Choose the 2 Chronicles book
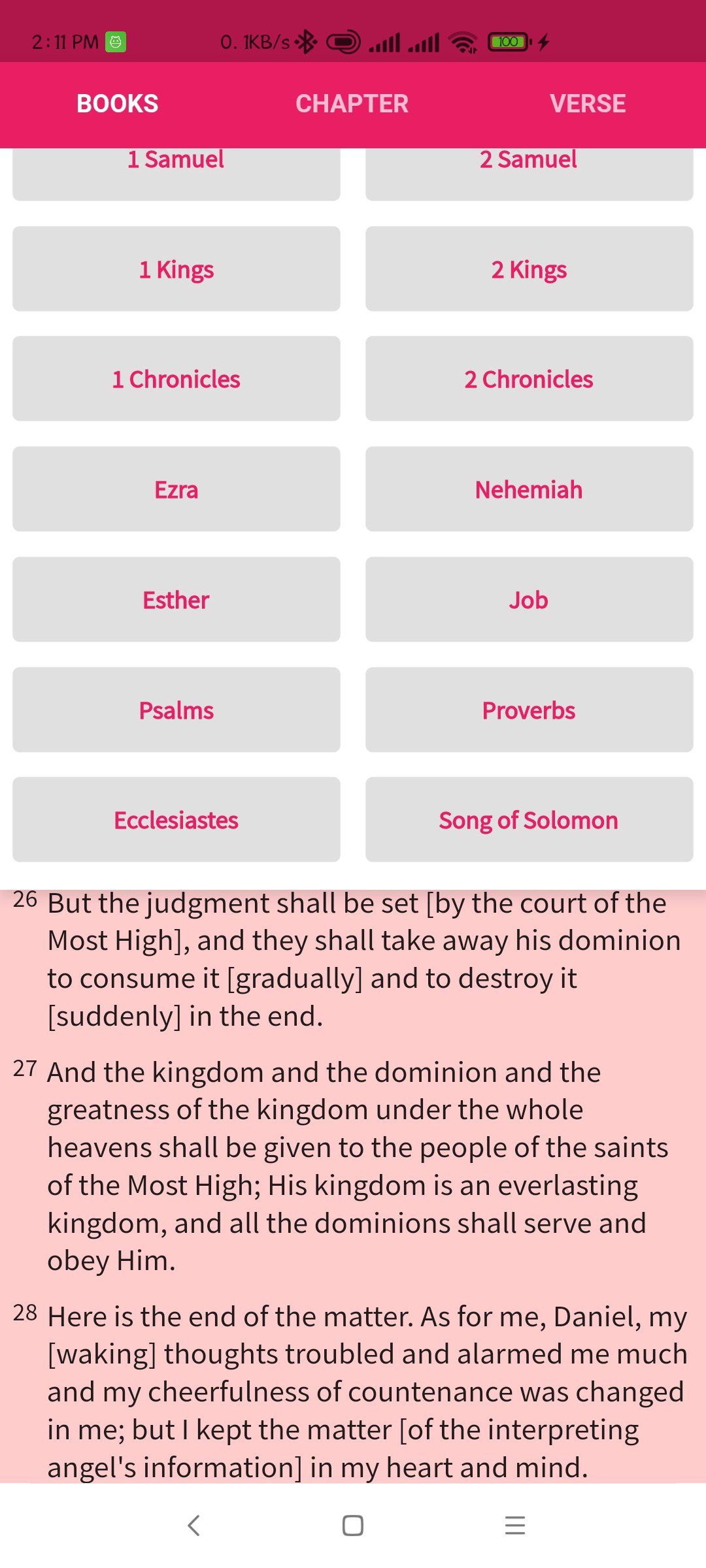 [x=529, y=379]
